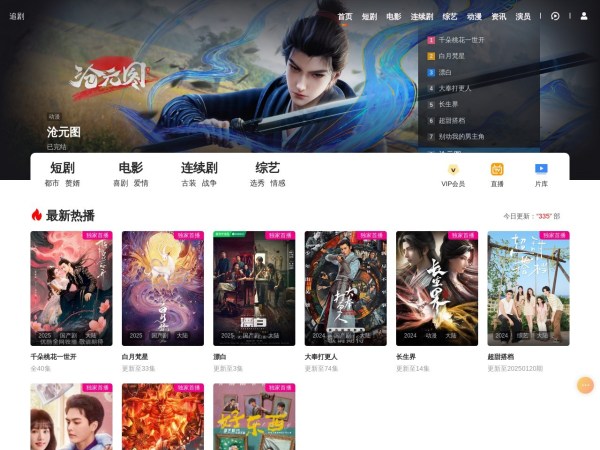This screenshot has width=600, height=450.
Task: Switch to the 动漫 top nav tab
Action: 474,16
